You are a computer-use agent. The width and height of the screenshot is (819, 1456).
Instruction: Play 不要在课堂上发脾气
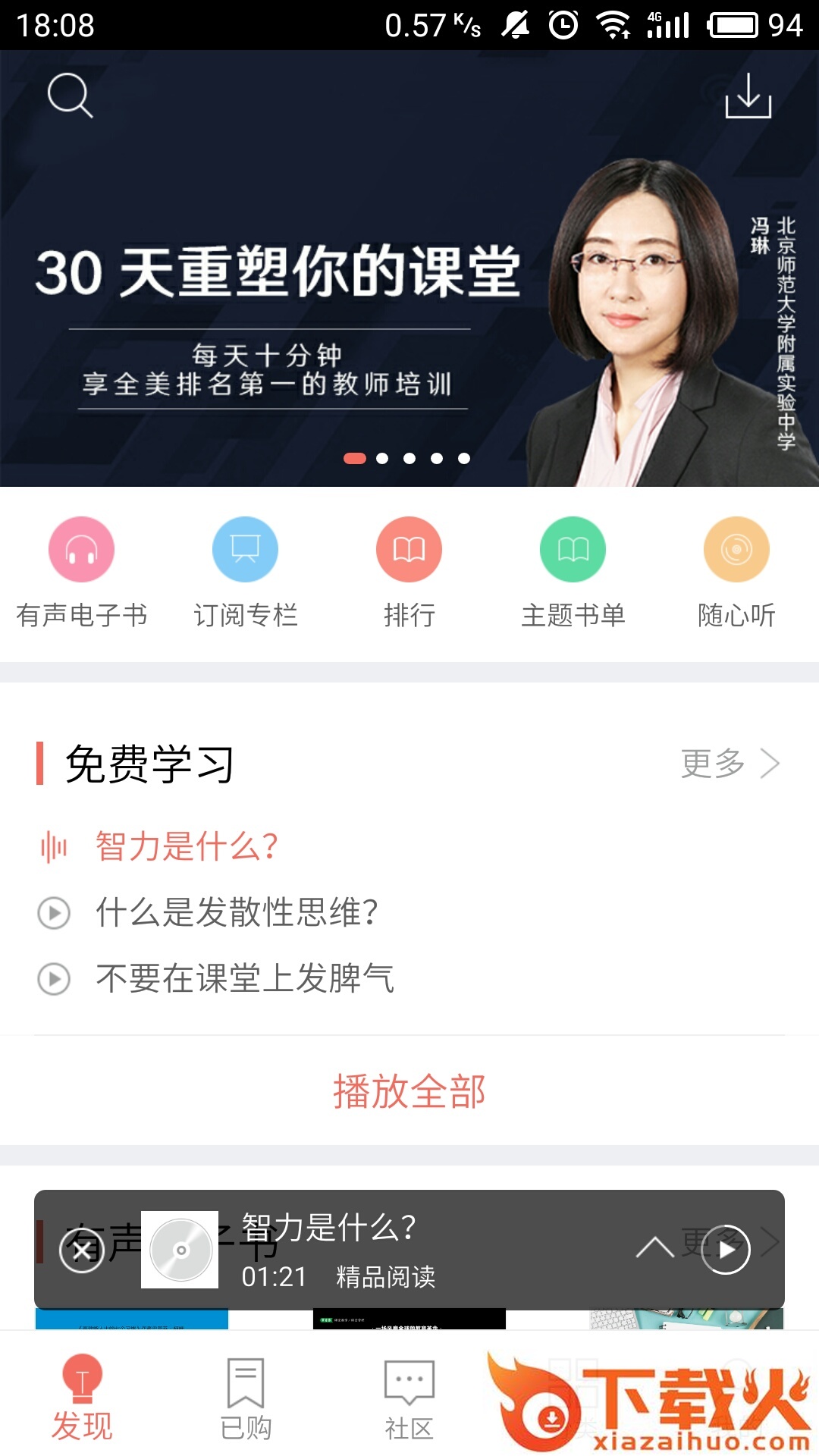pyautogui.click(x=244, y=978)
